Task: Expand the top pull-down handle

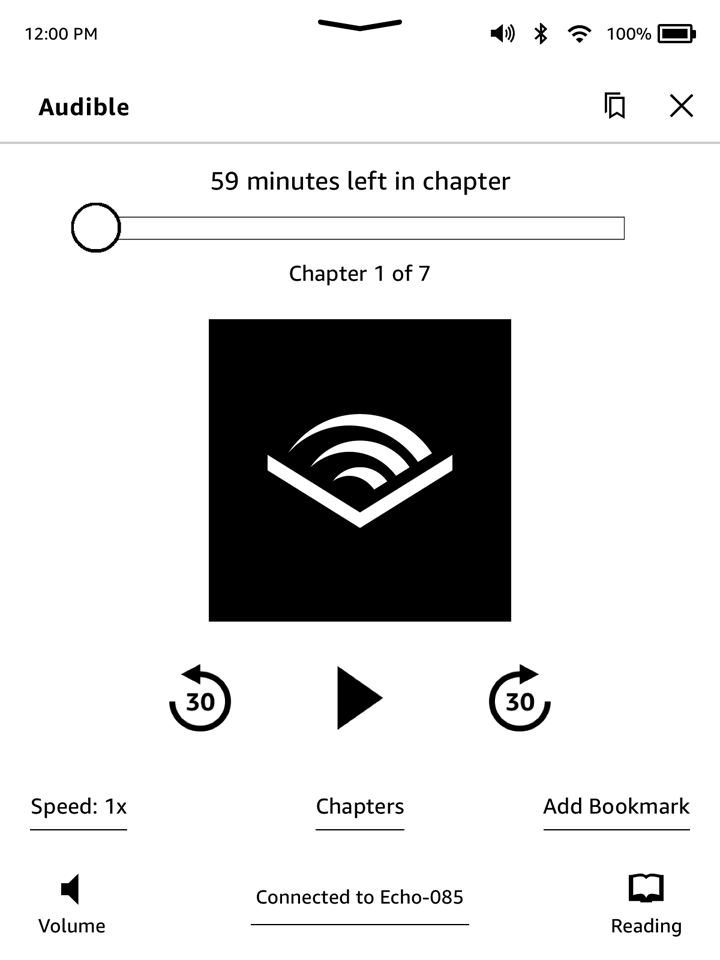Action: [x=360, y=24]
